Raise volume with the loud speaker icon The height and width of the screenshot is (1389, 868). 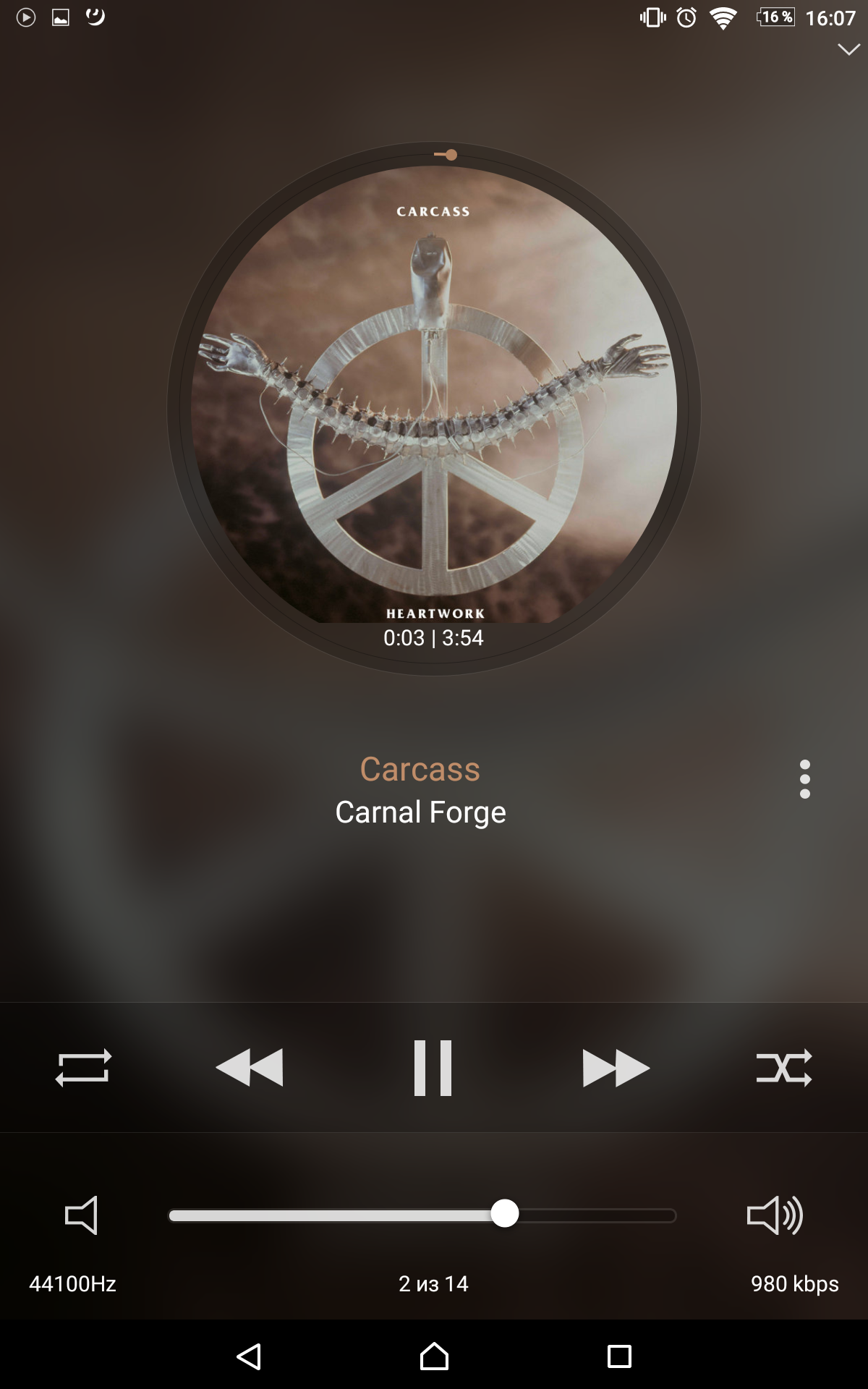click(x=775, y=1215)
